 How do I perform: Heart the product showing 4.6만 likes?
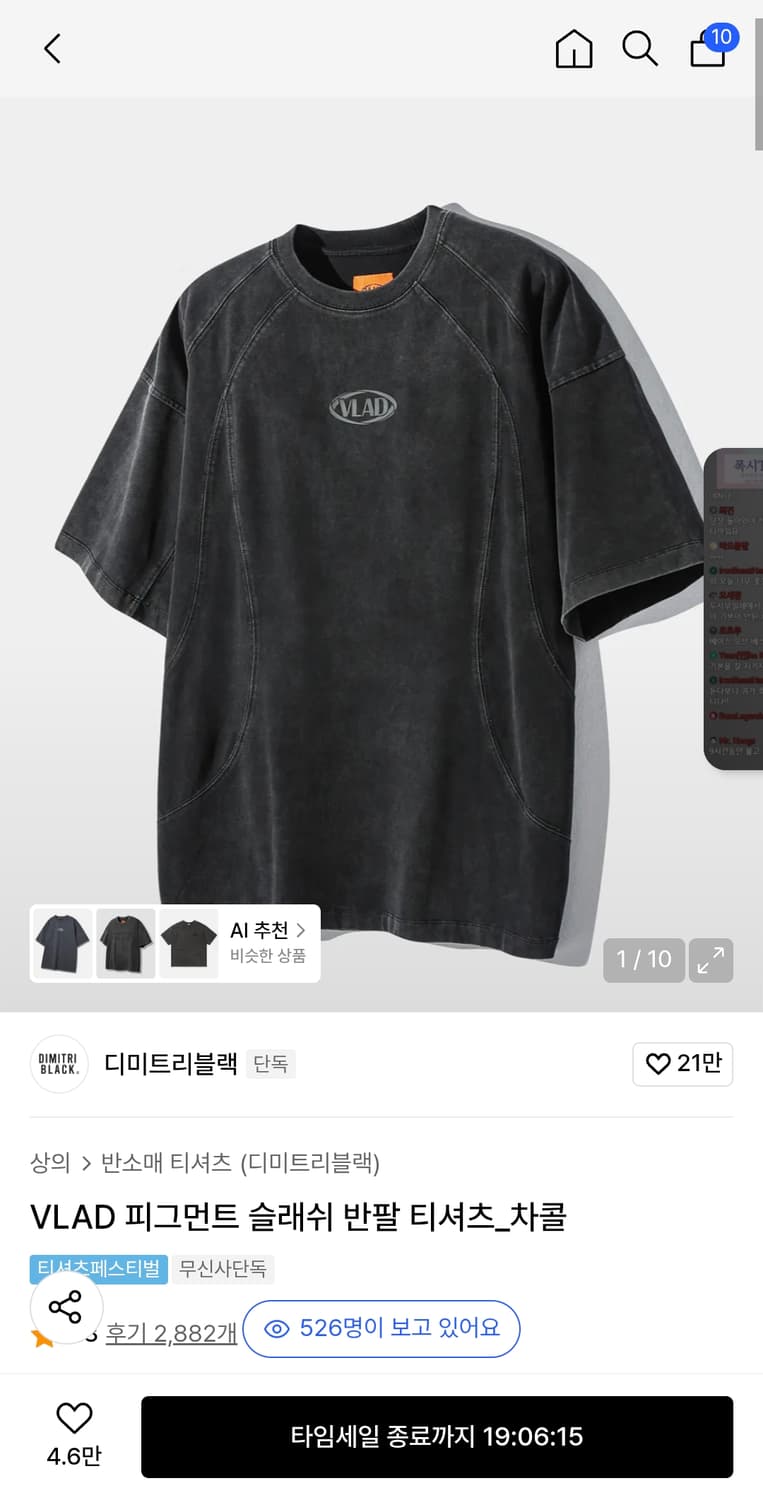(74, 1421)
